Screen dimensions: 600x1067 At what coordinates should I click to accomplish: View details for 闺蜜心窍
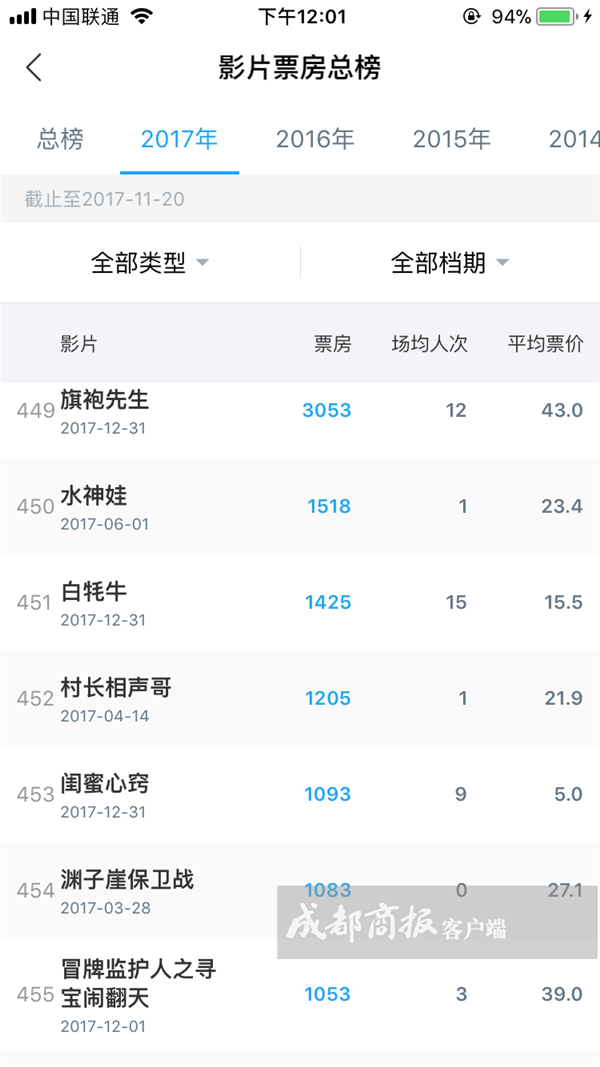click(x=300, y=794)
